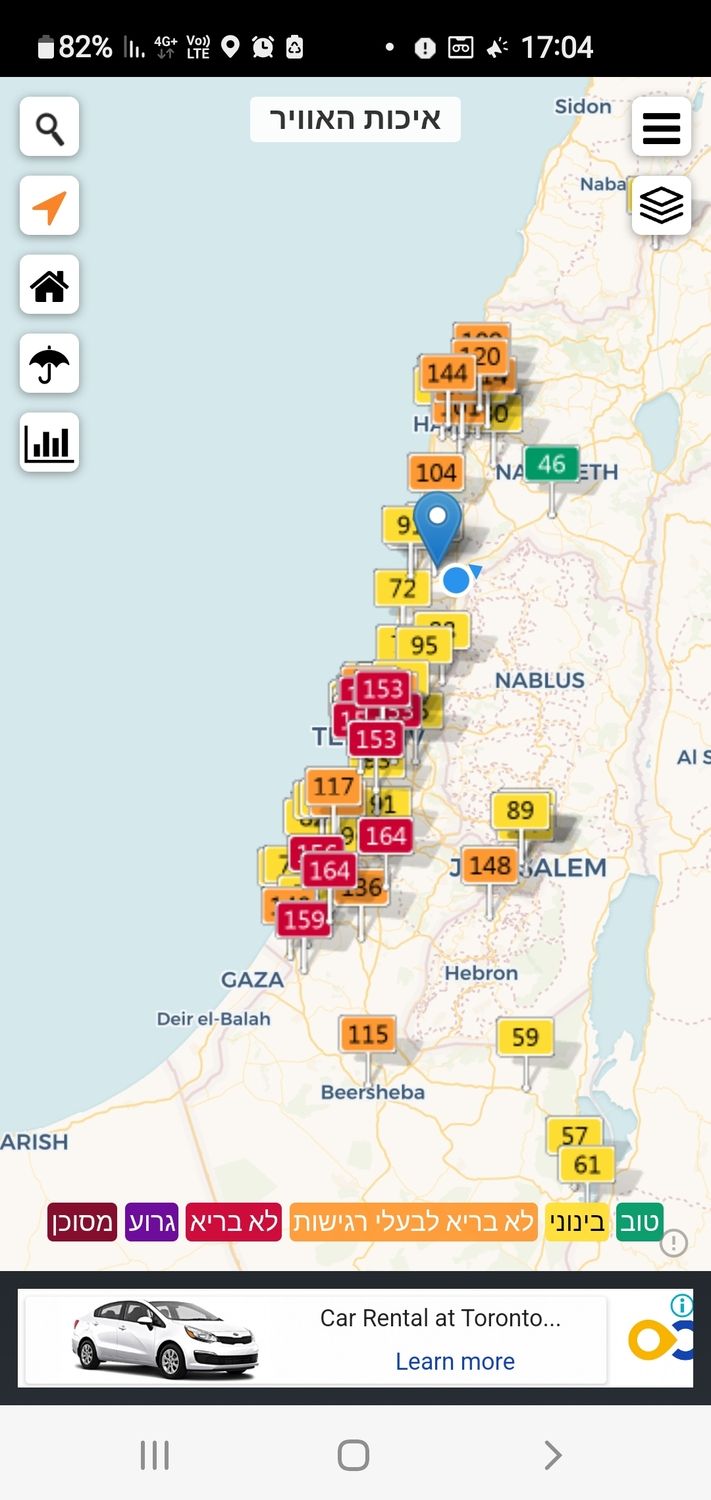The width and height of the screenshot is (711, 1500).
Task: Select the station marker showing 104
Action: (436, 472)
